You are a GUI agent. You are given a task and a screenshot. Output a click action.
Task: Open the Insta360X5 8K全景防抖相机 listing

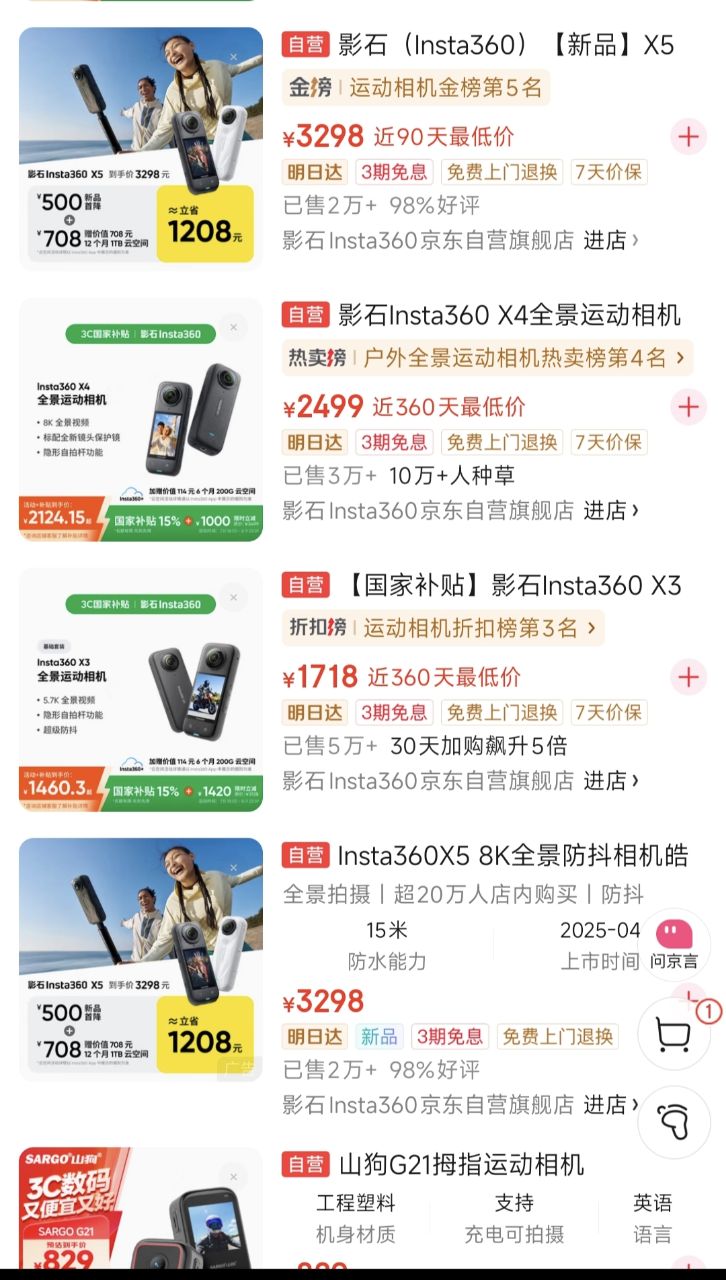[512, 856]
